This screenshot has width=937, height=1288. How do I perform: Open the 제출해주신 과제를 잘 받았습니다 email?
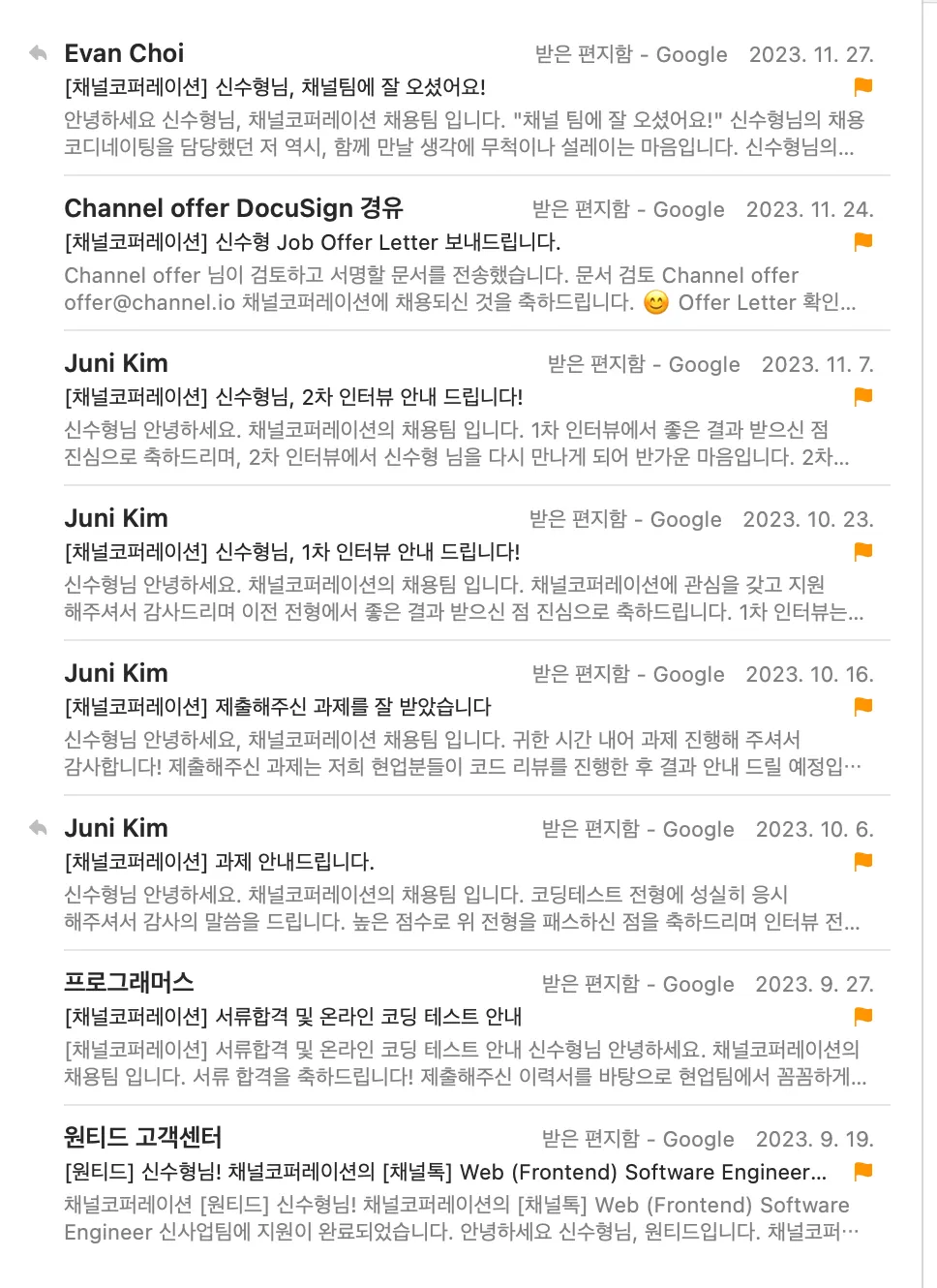278,707
